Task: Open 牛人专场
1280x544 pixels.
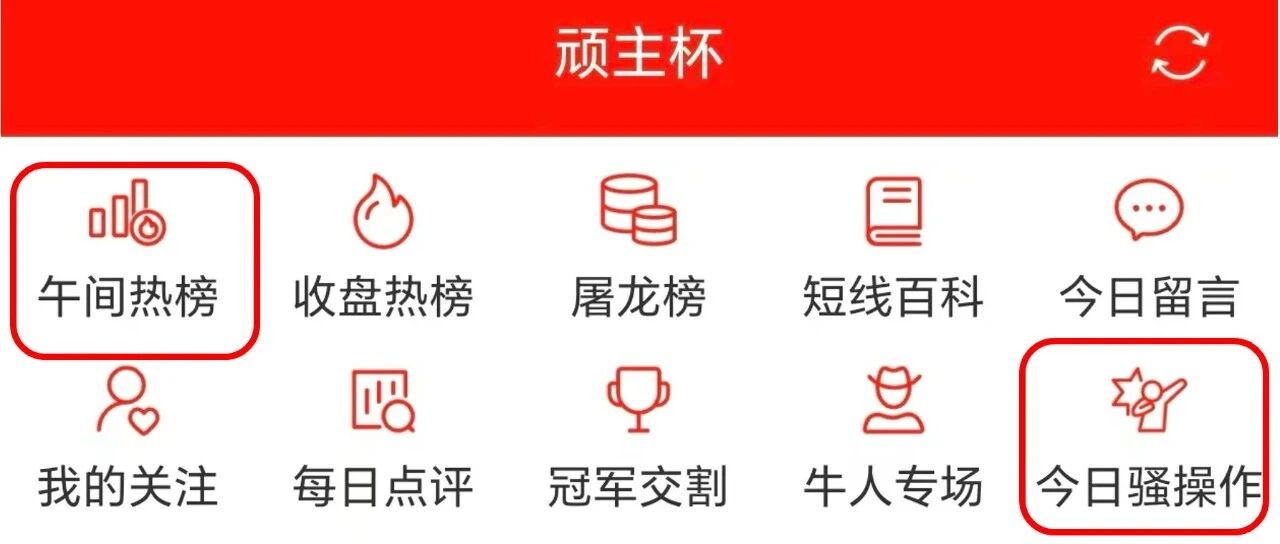Action: [893, 443]
